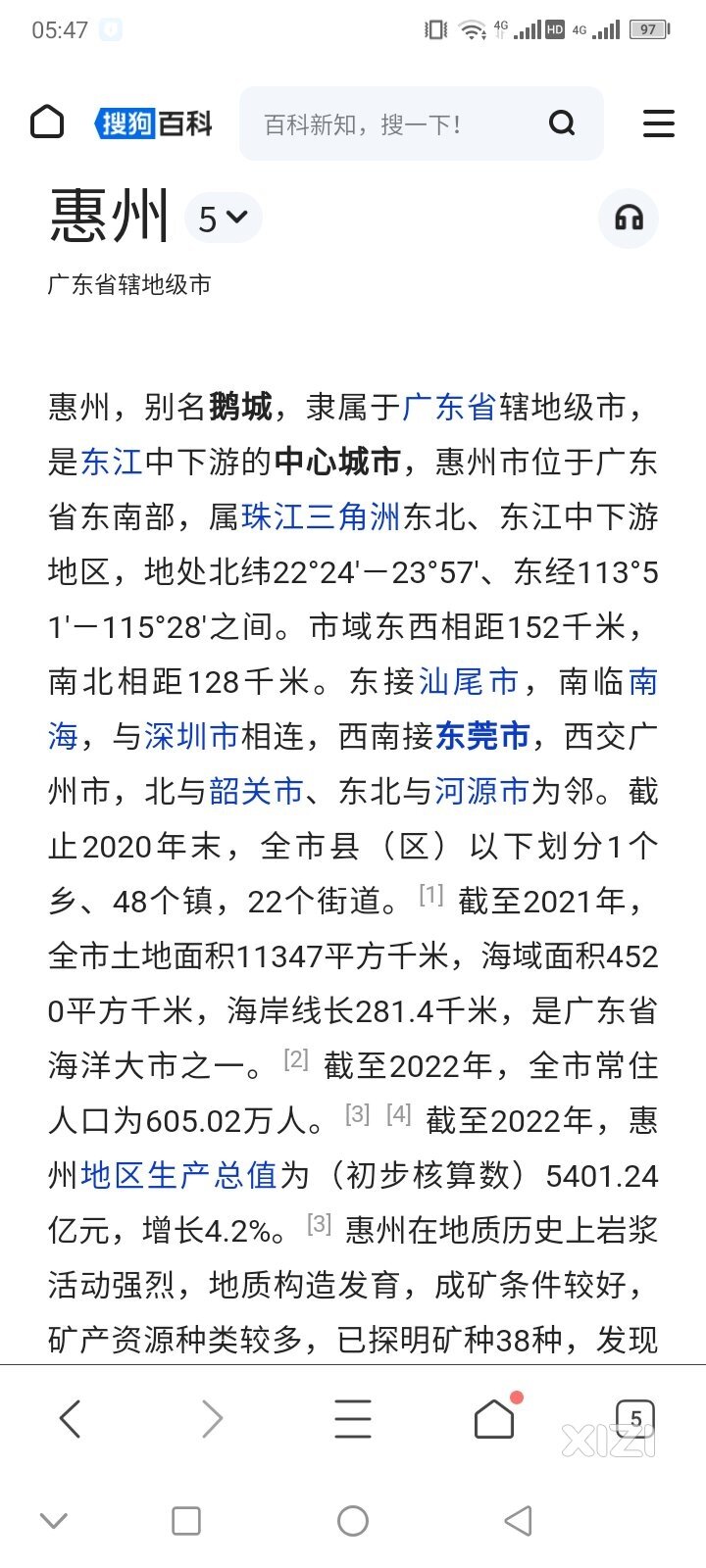Open the 东江 link
Image resolution: width=706 pixels, height=1568 pixels.
[x=112, y=462]
